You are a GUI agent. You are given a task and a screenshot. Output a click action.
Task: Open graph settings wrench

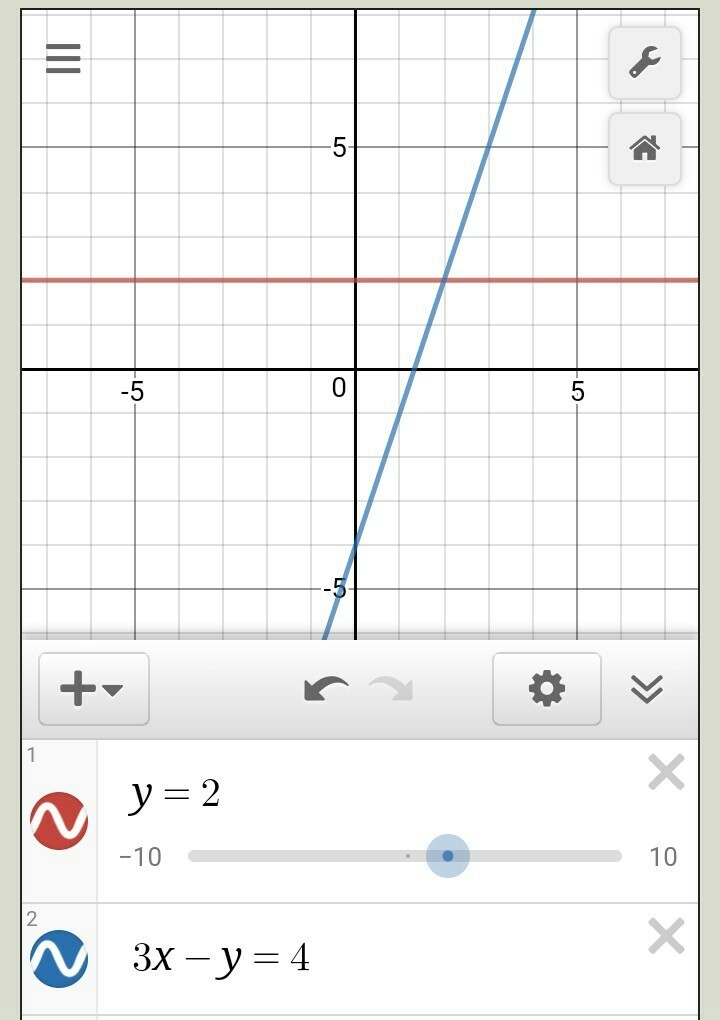[645, 63]
